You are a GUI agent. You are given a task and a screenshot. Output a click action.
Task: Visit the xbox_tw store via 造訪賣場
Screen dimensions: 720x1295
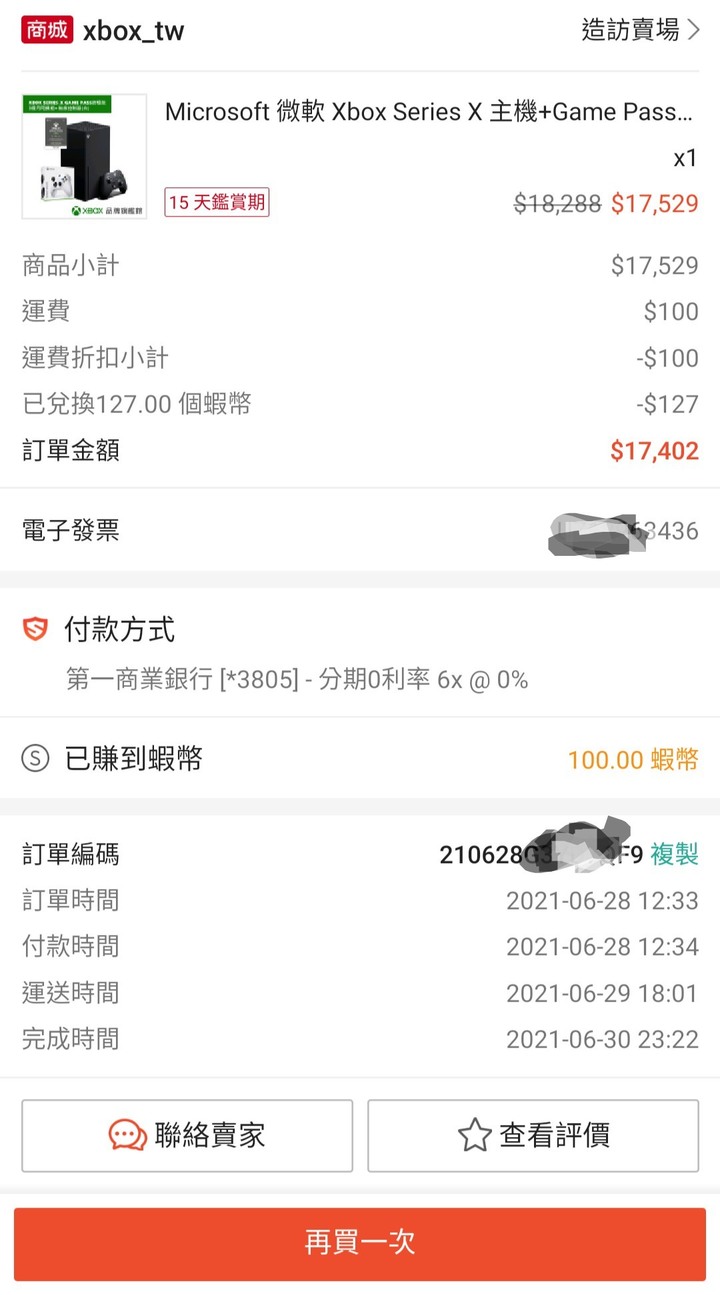[x=640, y=30]
